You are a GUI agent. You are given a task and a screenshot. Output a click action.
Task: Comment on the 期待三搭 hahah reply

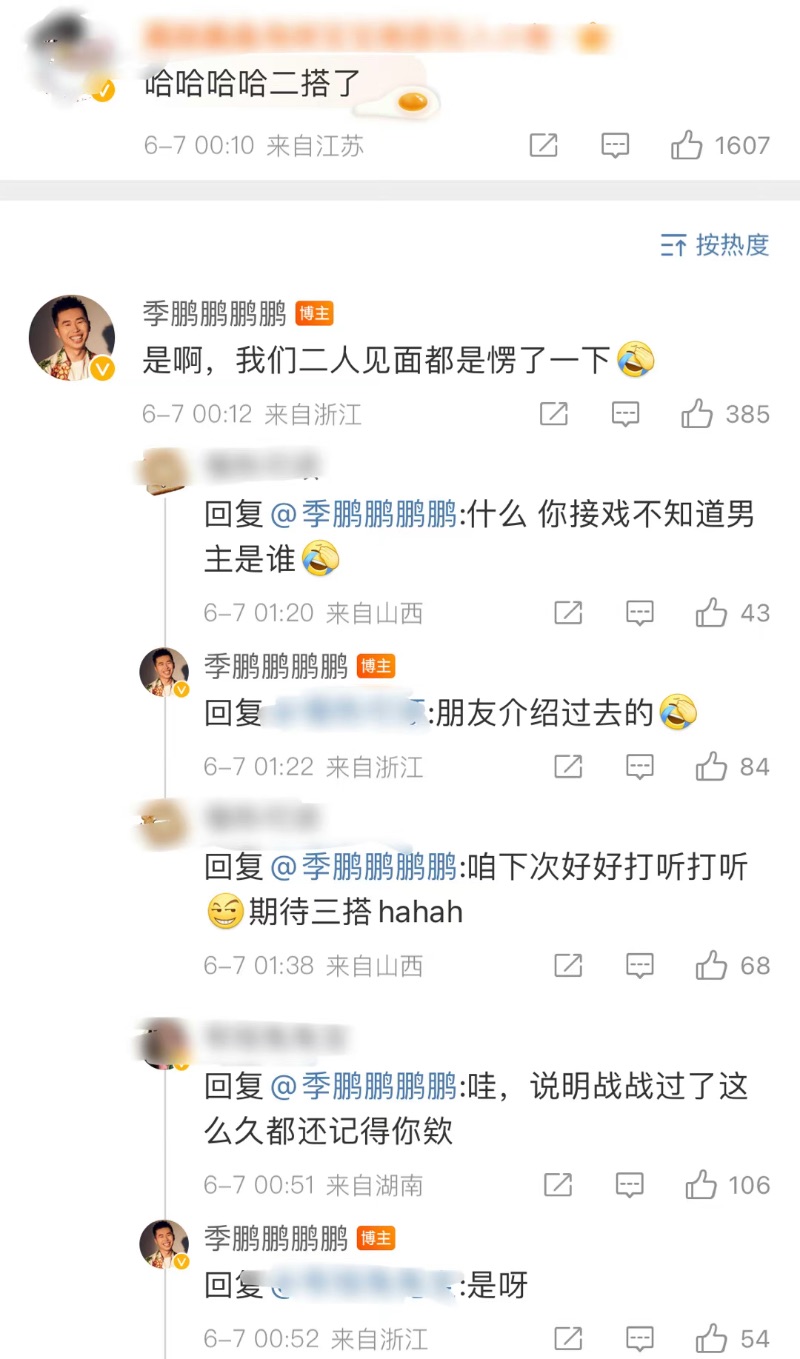coord(640,966)
